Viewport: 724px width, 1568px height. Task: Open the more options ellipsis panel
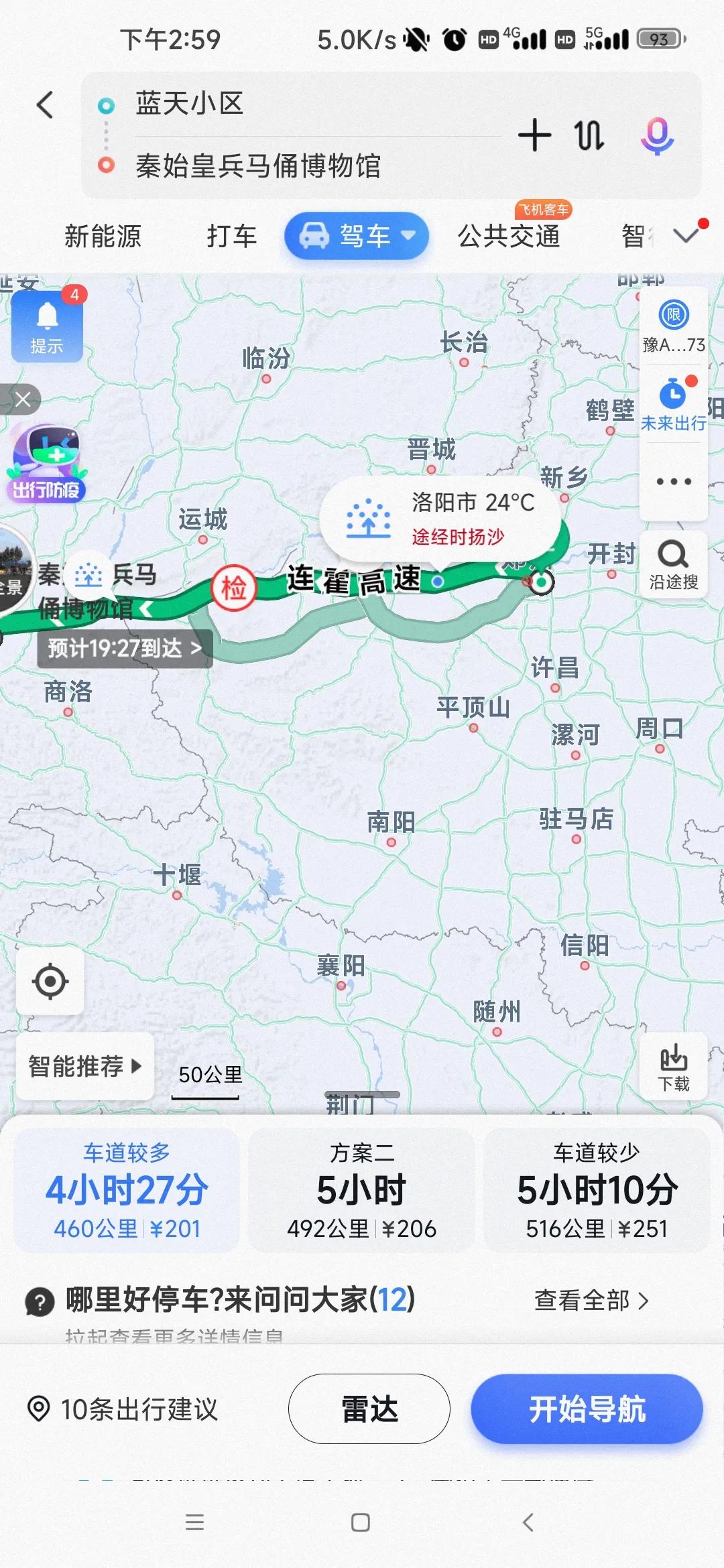pyautogui.click(x=673, y=481)
